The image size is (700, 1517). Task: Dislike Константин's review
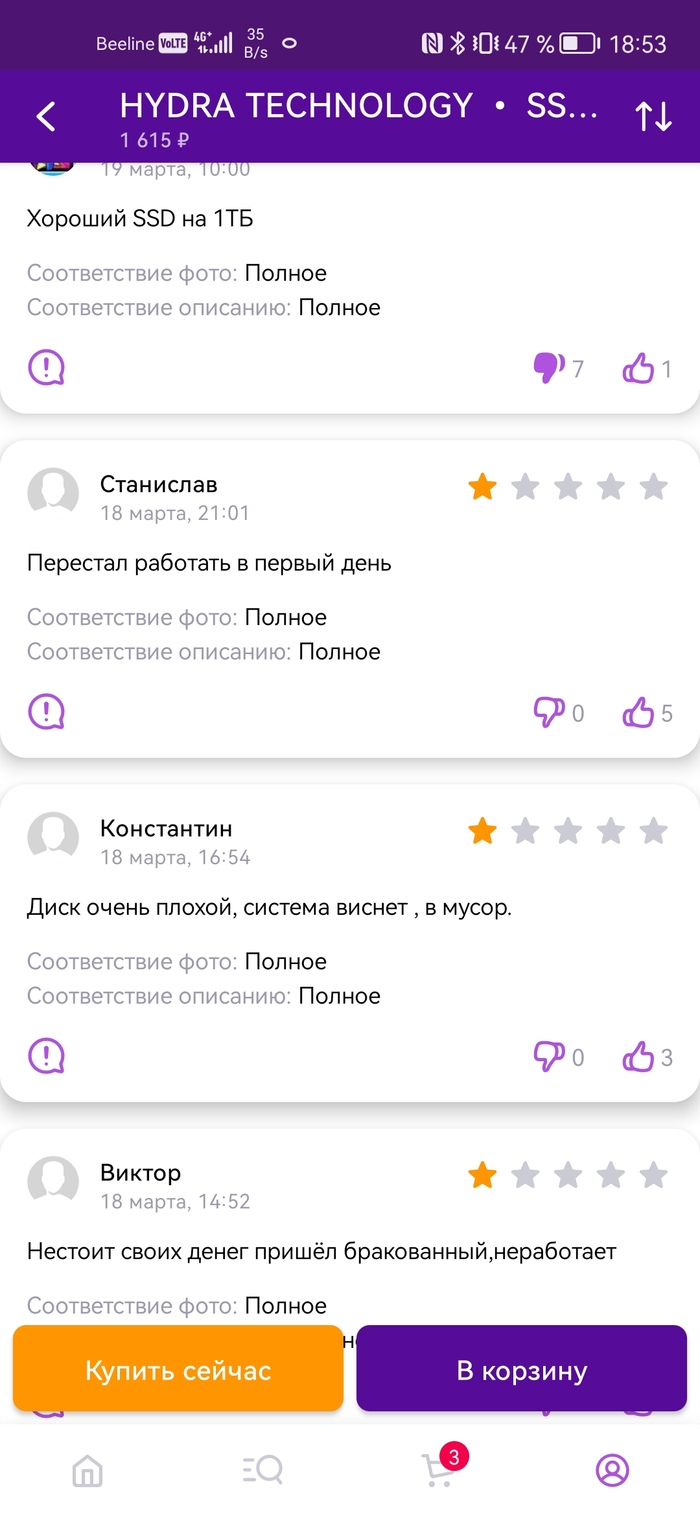coord(548,1057)
